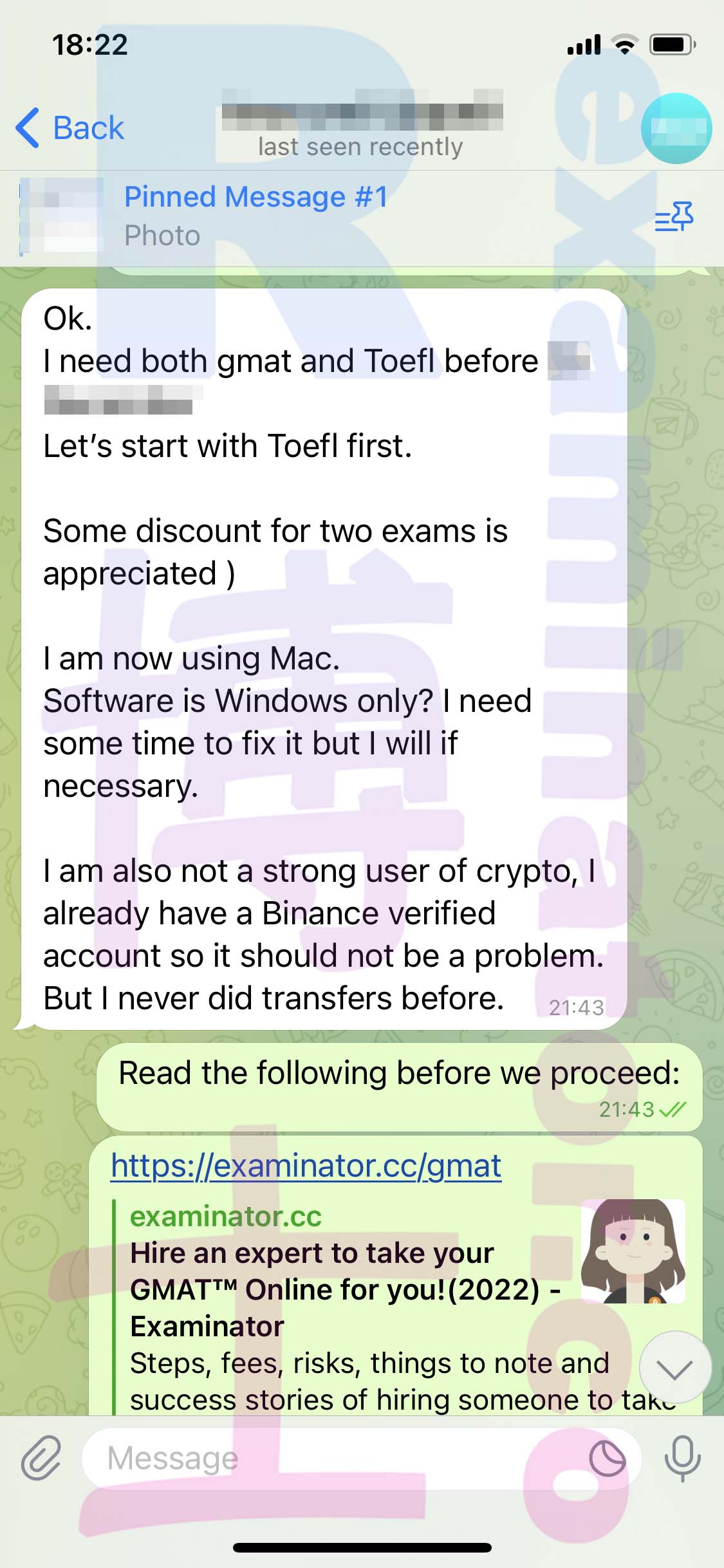Open the sticker panel icon
The image size is (724, 1568).
[607, 1459]
